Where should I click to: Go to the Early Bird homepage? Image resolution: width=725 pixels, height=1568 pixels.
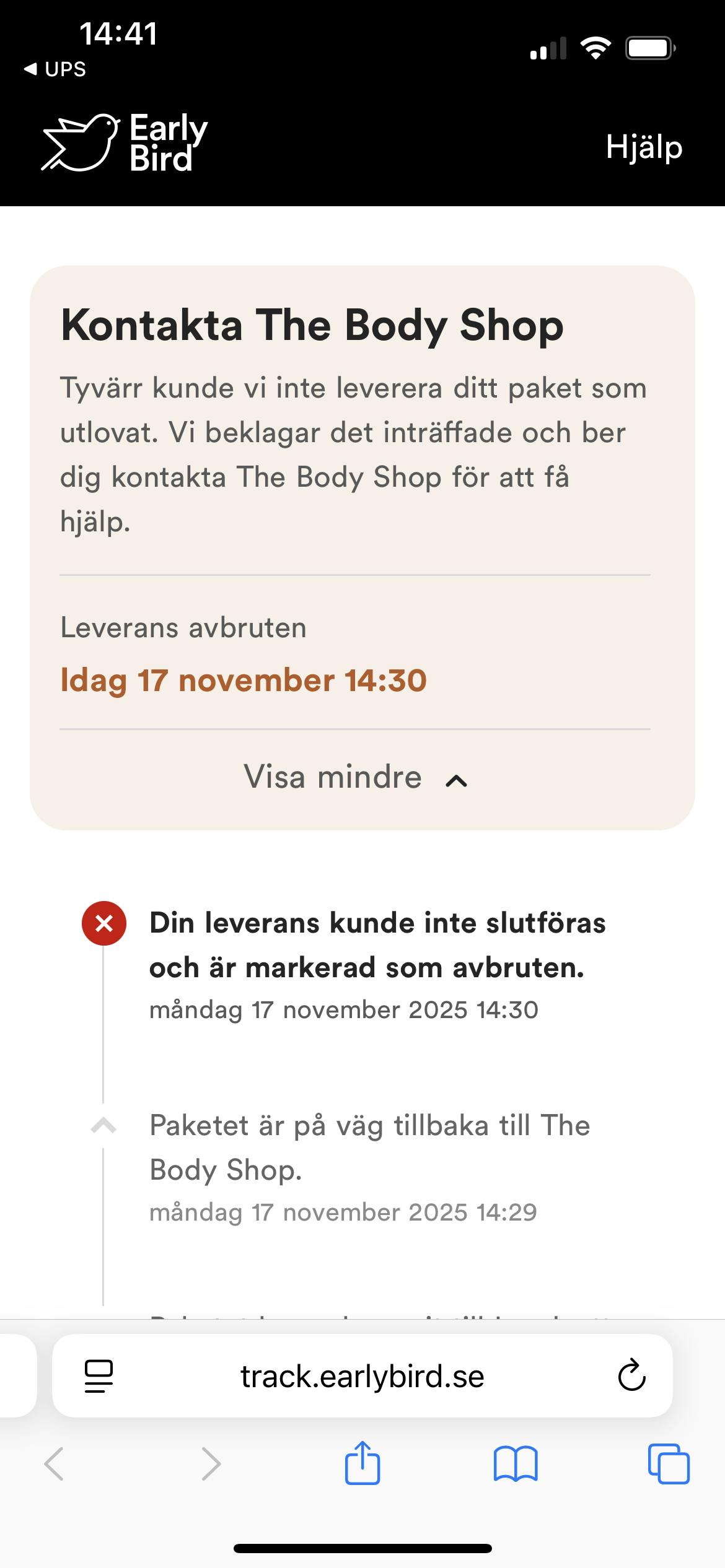click(x=125, y=143)
